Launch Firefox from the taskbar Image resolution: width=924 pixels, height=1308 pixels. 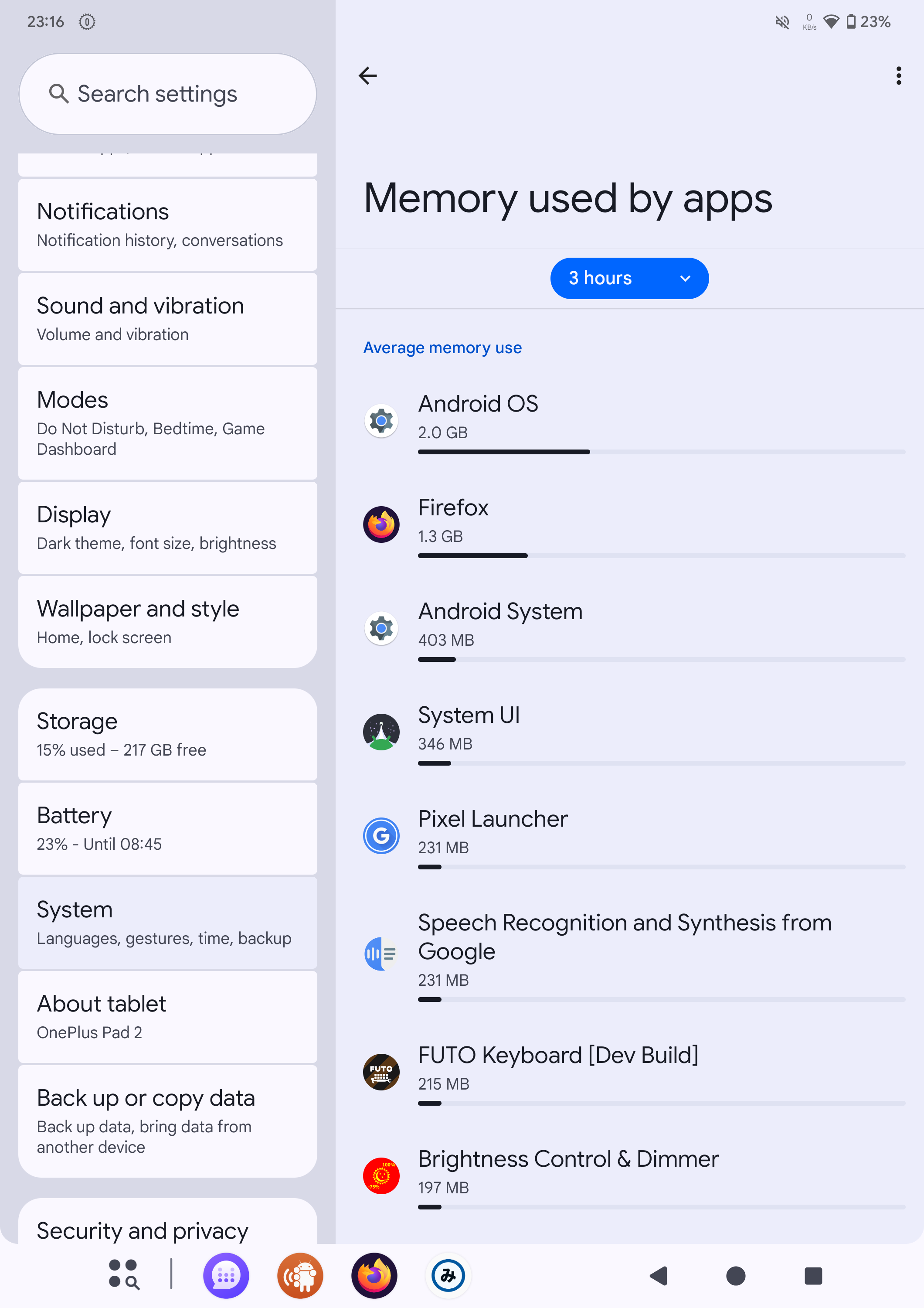click(374, 1276)
